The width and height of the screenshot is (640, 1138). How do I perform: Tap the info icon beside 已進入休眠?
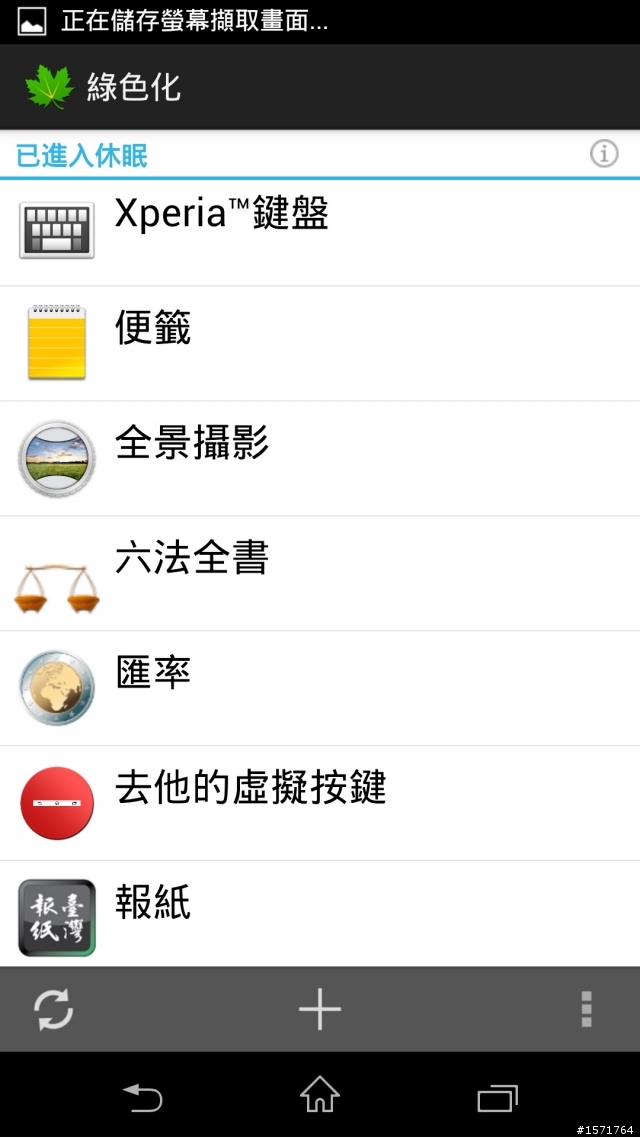[604, 154]
